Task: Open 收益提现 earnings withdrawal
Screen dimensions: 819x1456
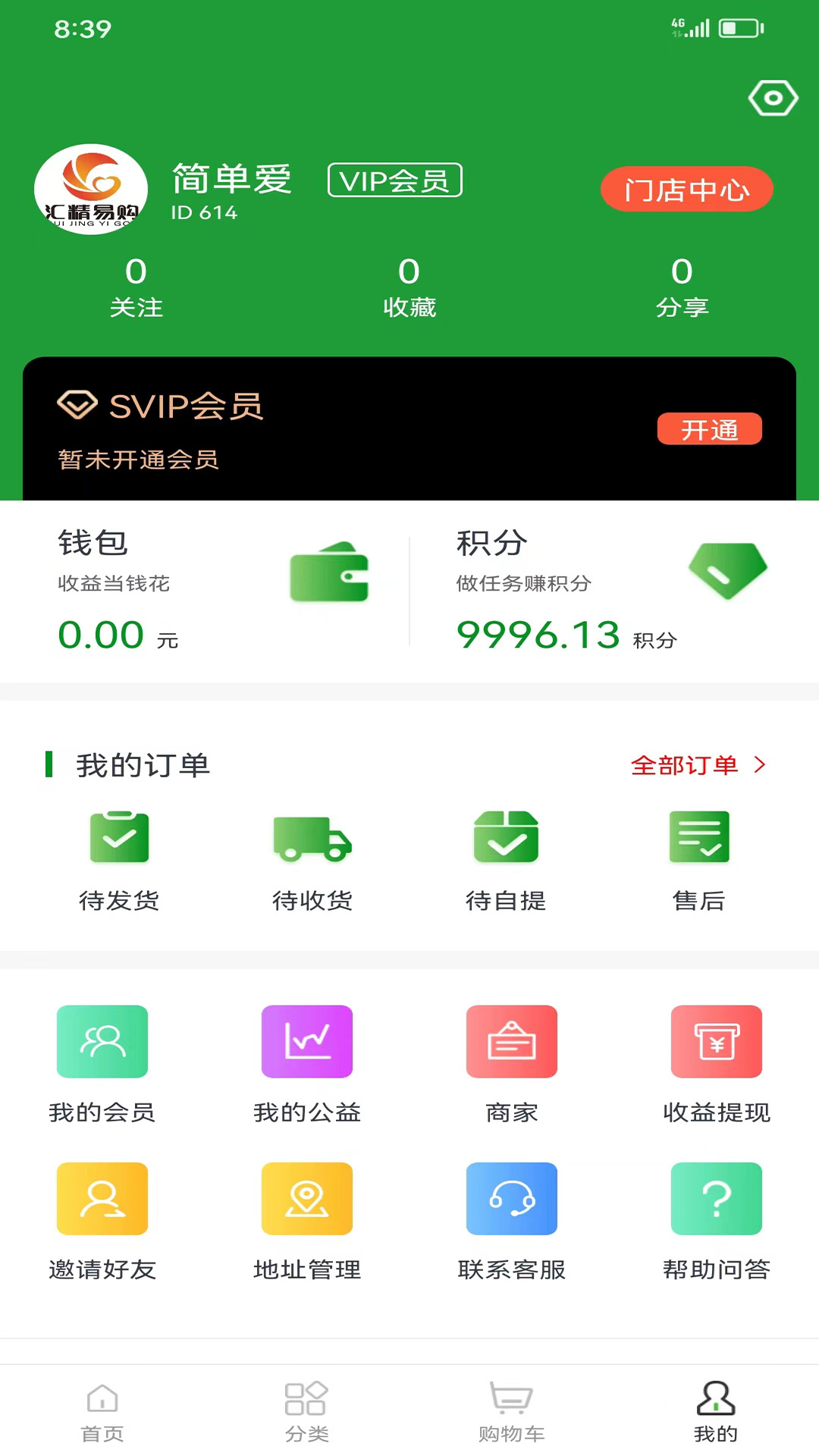Action: (717, 1065)
